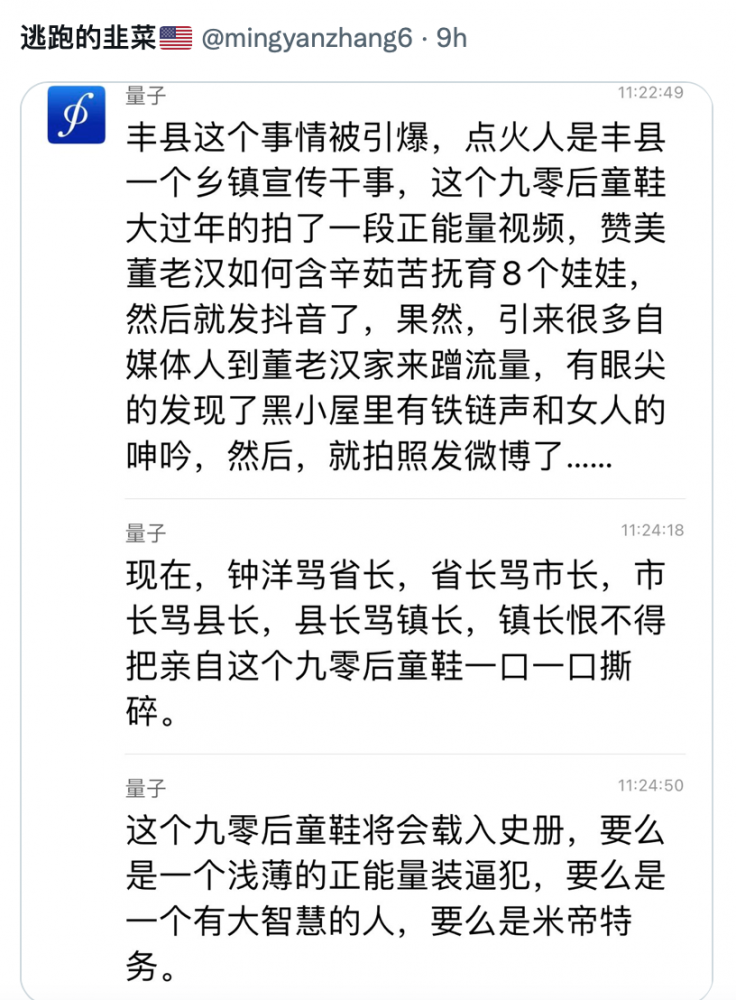The width and height of the screenshot is (736, 1000).
Task: Open the @mingyanzhang6 handle
Action: click(306, 38)
